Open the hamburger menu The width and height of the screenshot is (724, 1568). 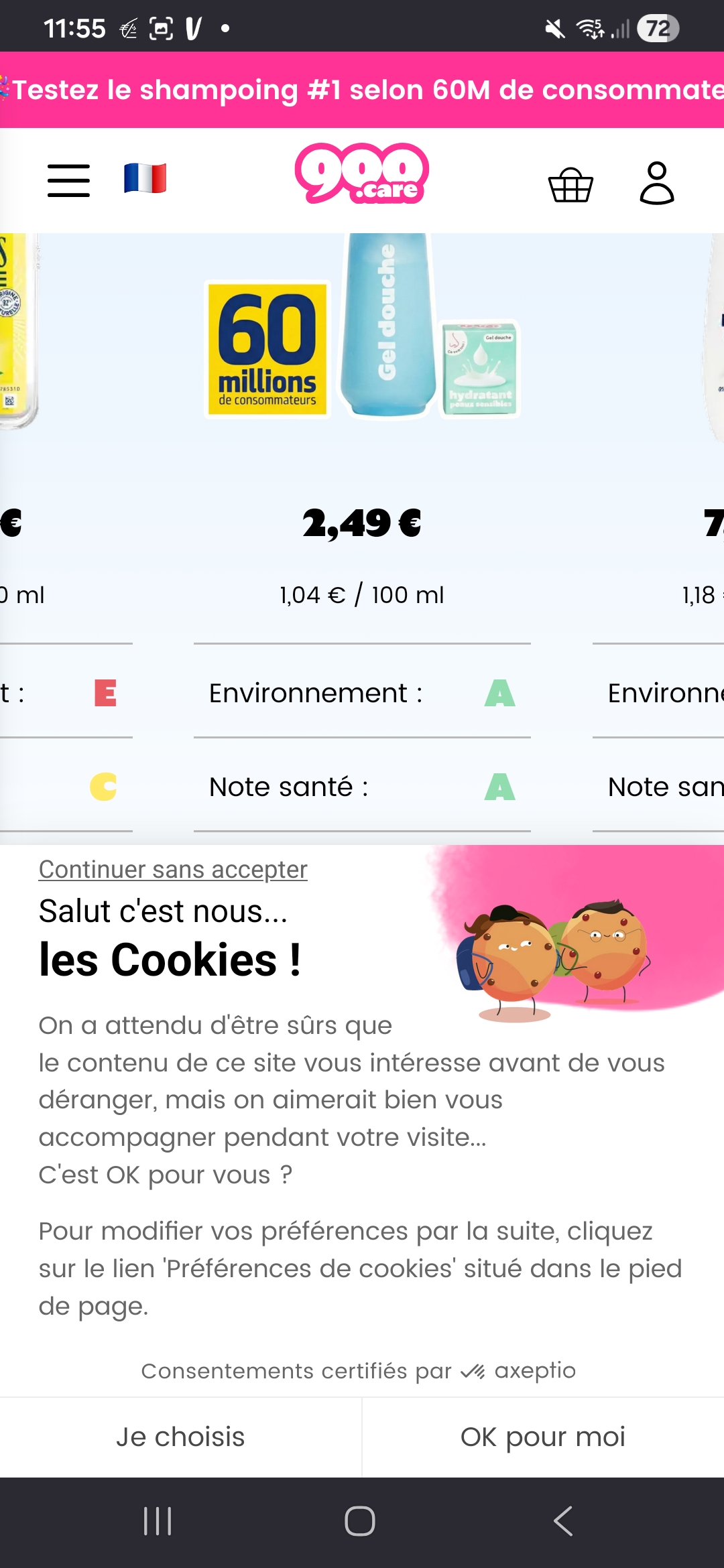click(68, 181)
